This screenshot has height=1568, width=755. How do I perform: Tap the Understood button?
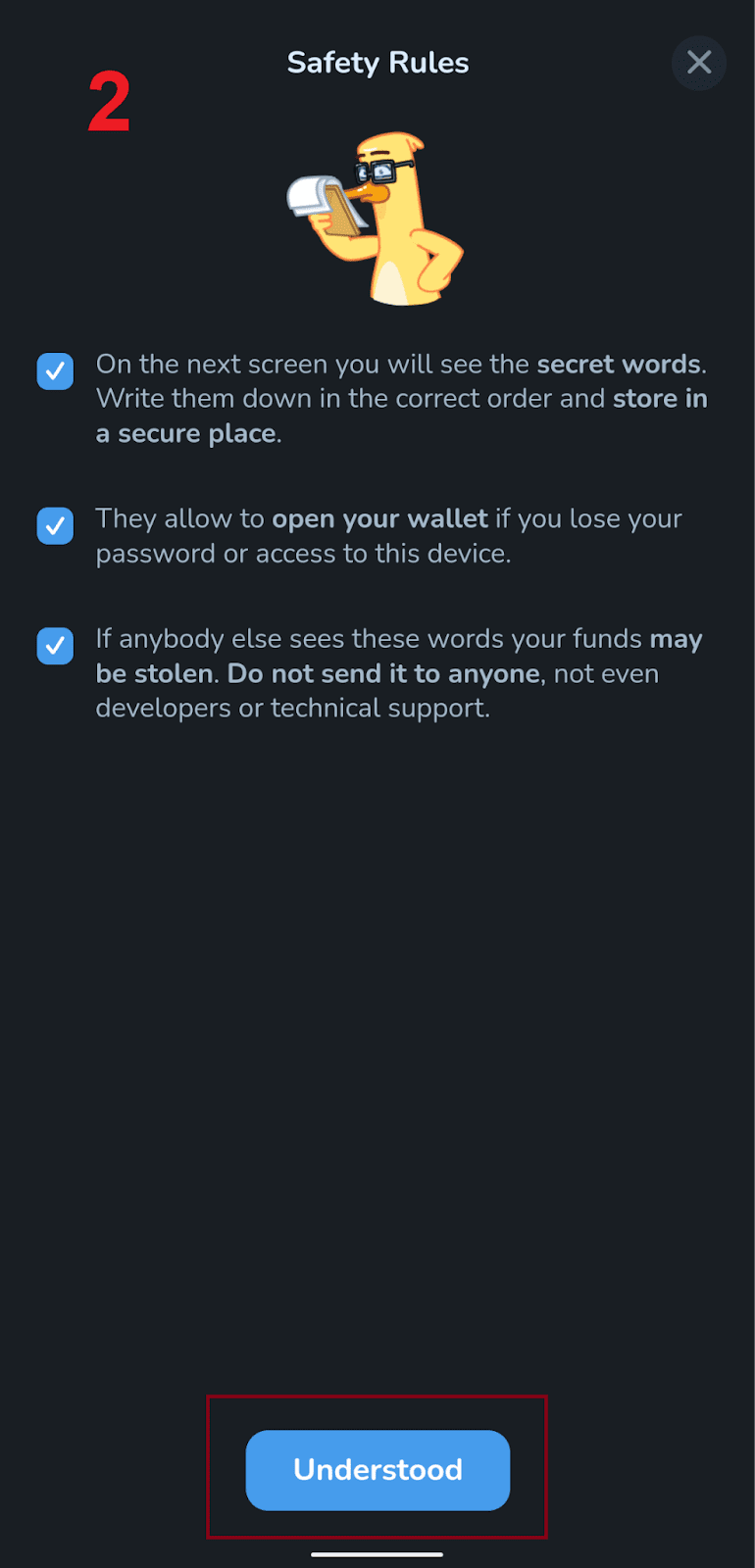click(377, 1469)
